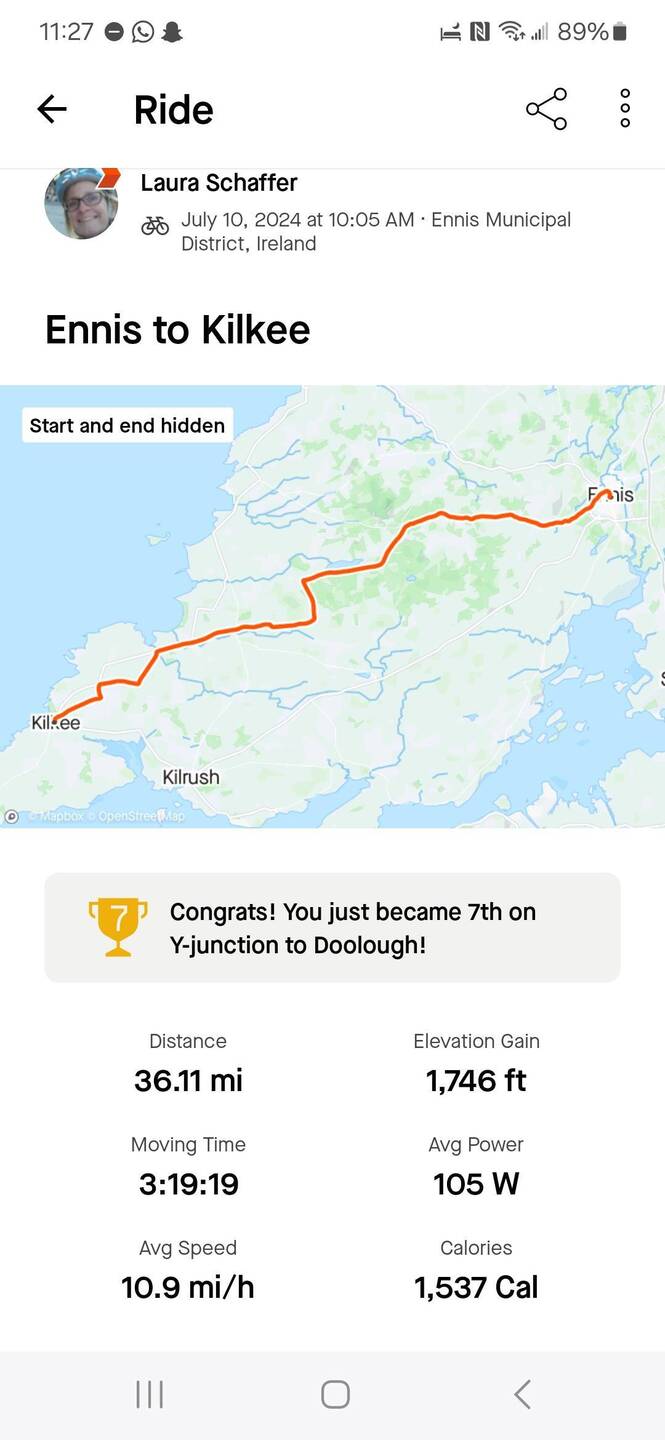Viewport: 665px width, 1440px height.
Task: Open Laura Schaffer's profile picture
Action: click(81, 203)
